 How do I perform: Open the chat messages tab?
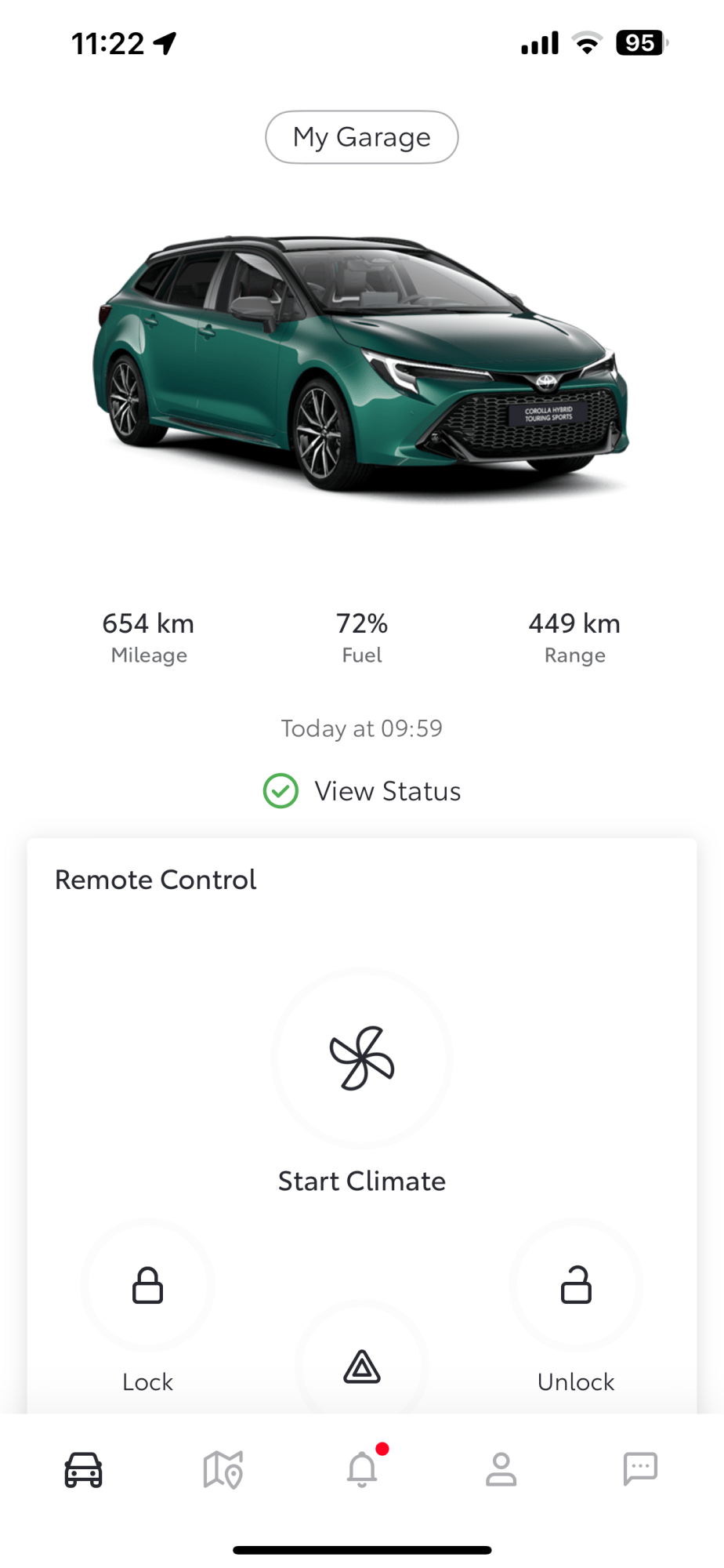[640, 1469]
